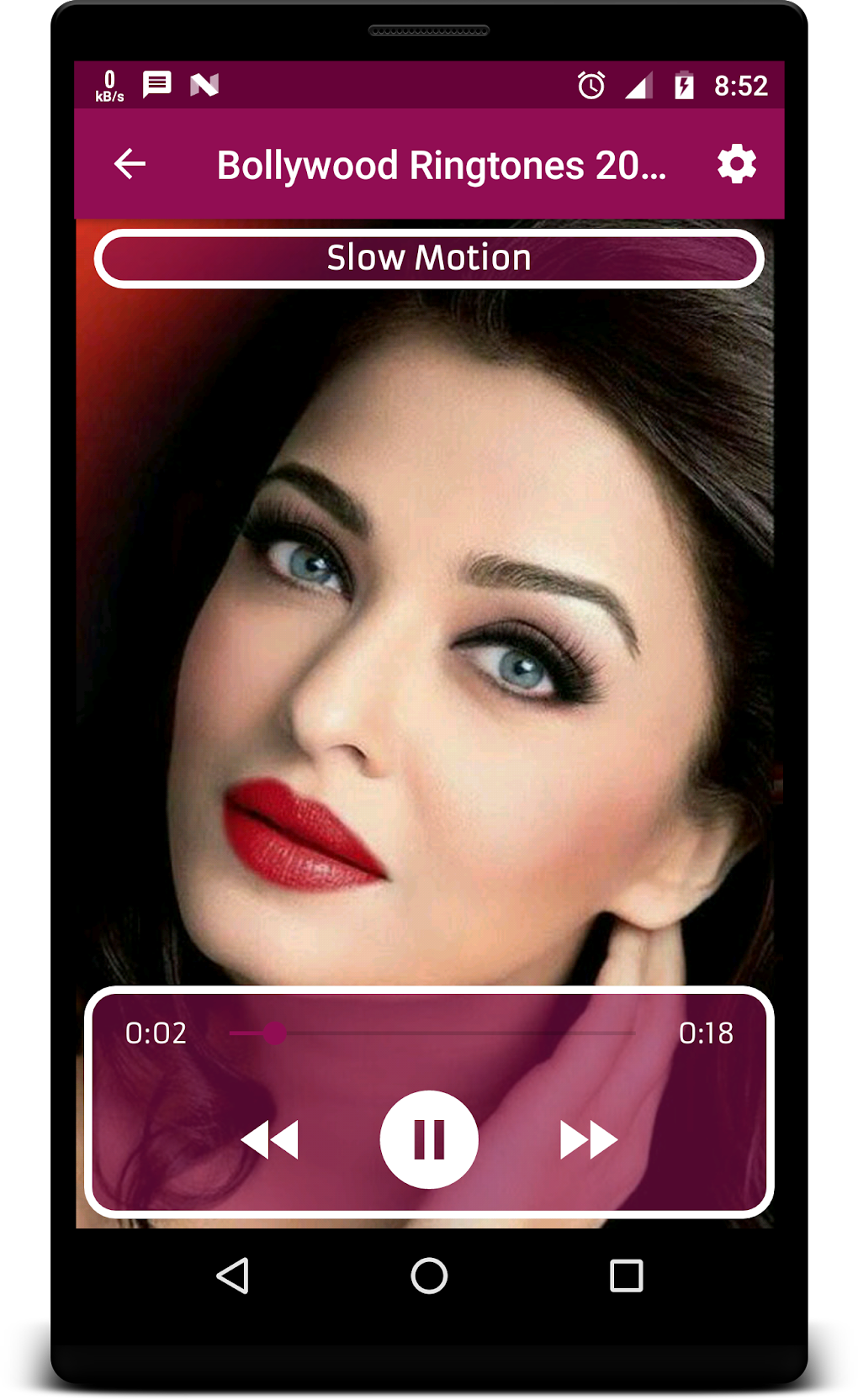Tap the playback seek bar

click(431, 1033)
